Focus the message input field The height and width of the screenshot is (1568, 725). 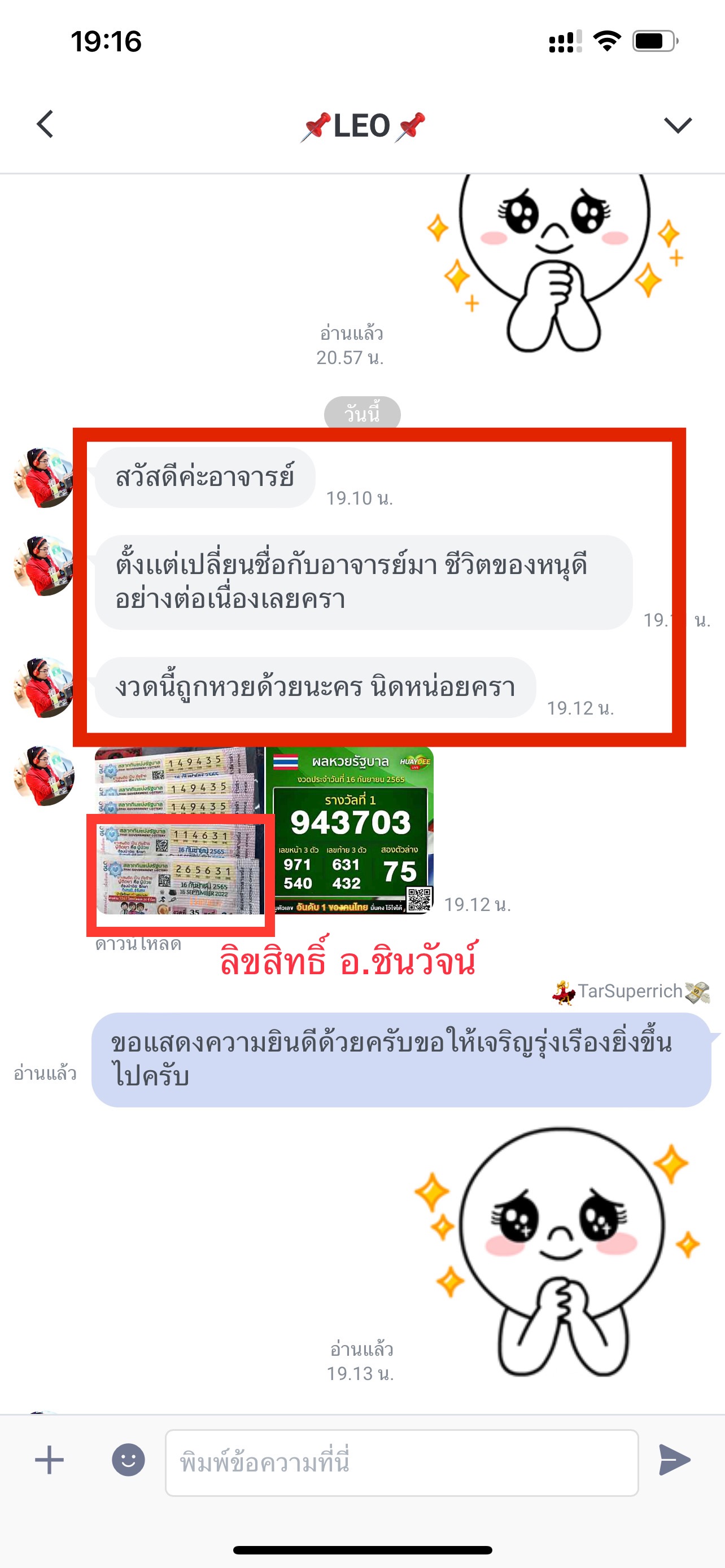[402, 1462]
